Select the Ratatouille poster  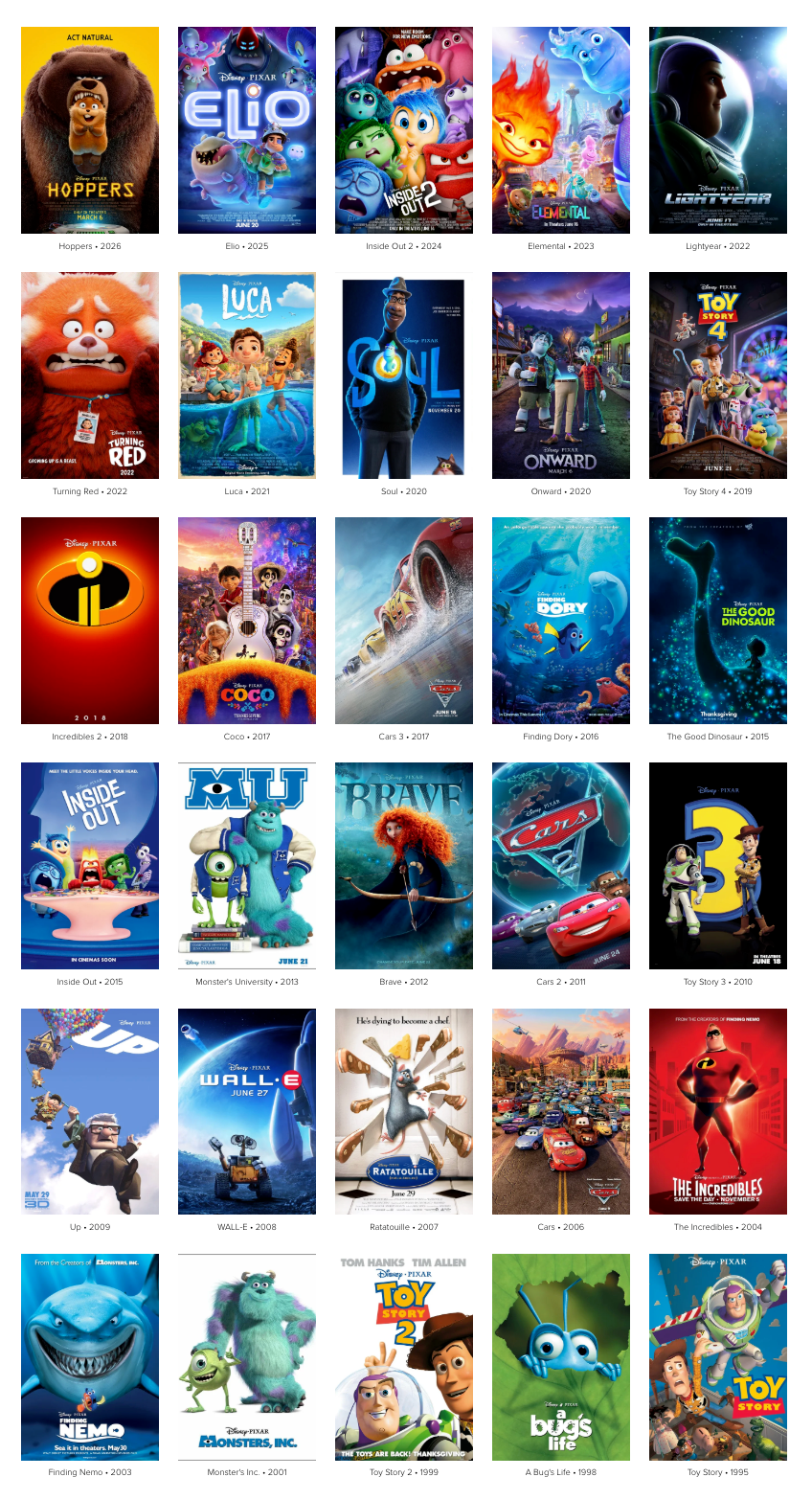point(404,1111)
